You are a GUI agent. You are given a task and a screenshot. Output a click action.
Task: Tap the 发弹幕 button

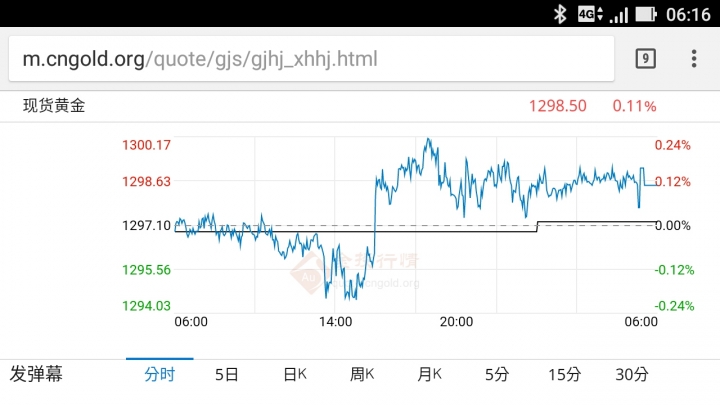tap(36, 375)
